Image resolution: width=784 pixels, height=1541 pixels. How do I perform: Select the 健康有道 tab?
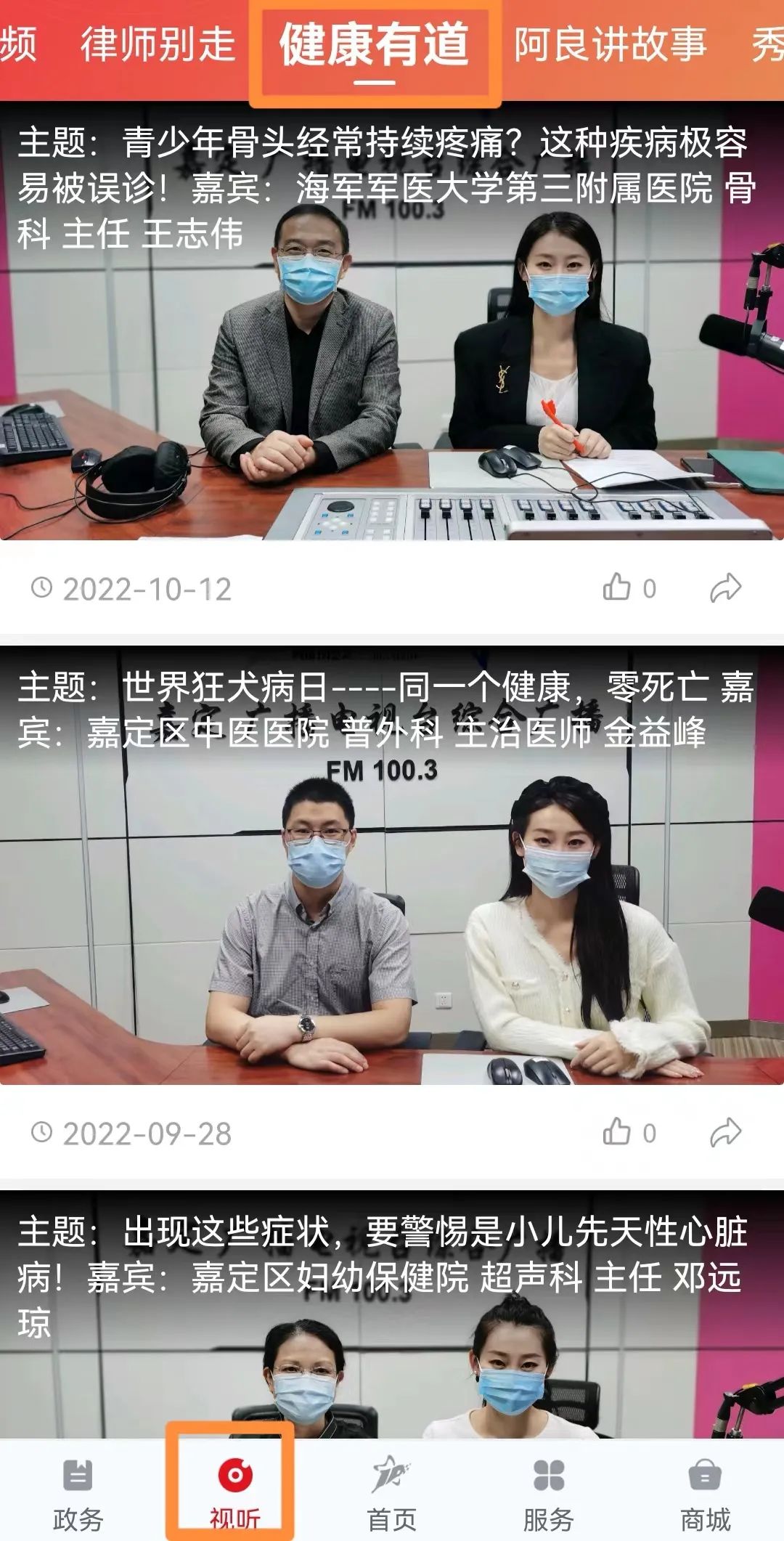(374, 45)
